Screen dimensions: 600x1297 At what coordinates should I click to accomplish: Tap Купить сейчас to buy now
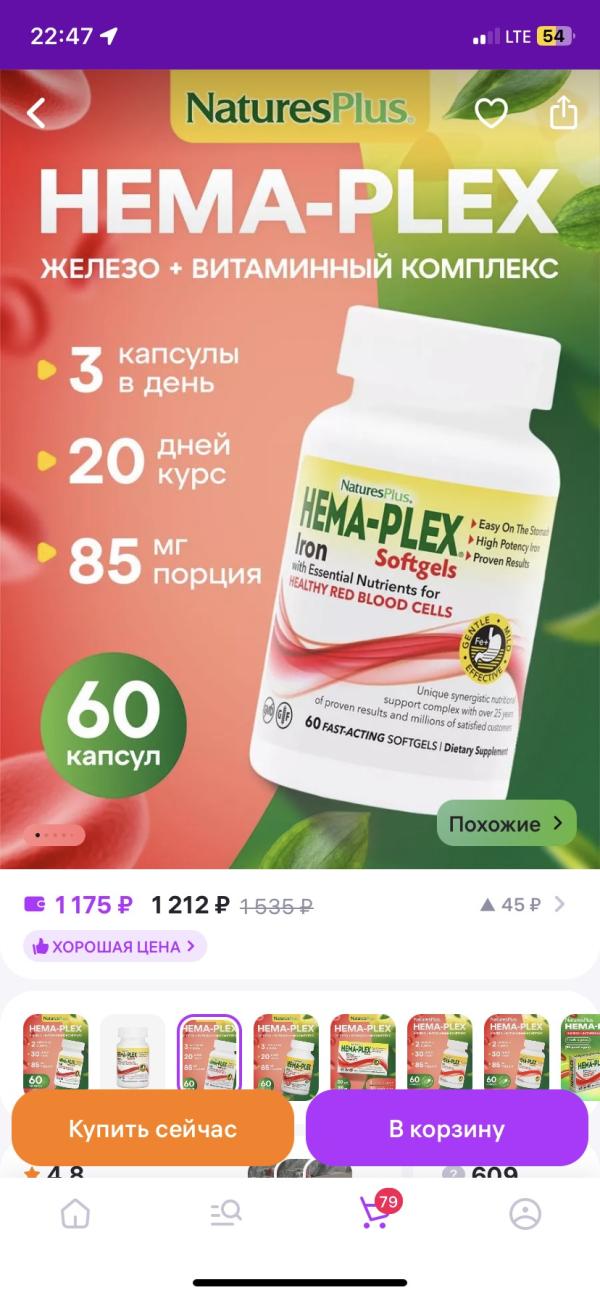pyautogui.click(x=152, y=1129)
